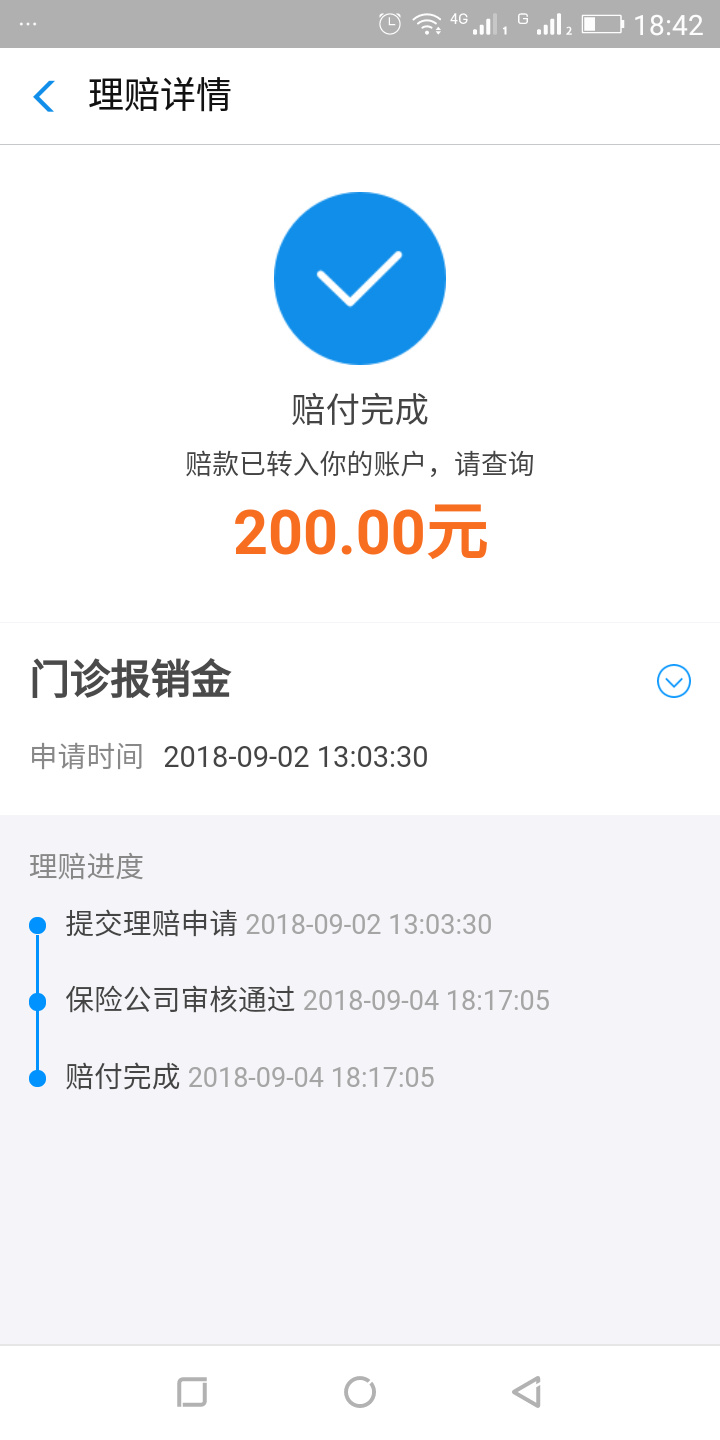The height and width of the screenshot is (1440, 720).
Task: Tap the 200.00元 payout amount
Action: 360,534
